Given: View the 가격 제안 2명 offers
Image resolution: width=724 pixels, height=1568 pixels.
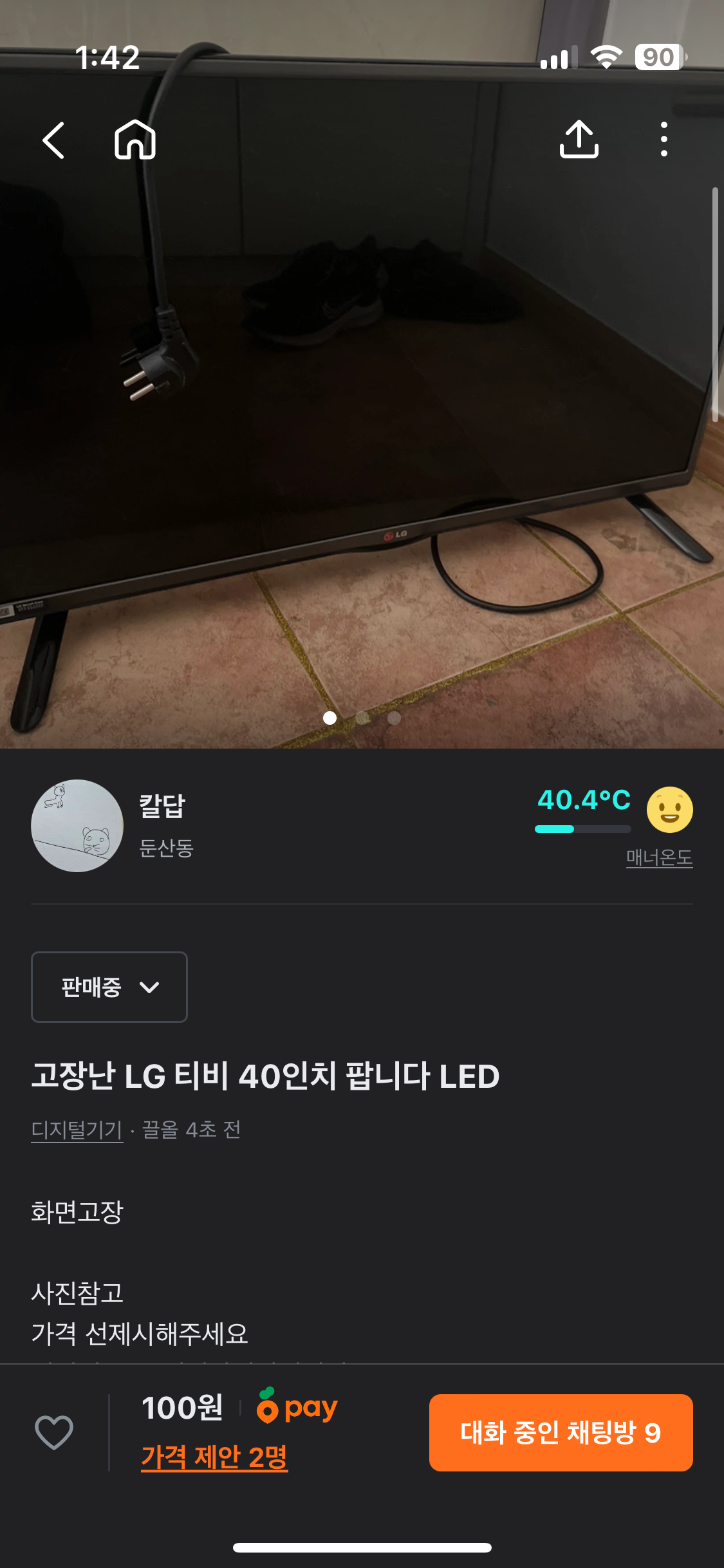Looking at the screenshot, I should 214,1457.
